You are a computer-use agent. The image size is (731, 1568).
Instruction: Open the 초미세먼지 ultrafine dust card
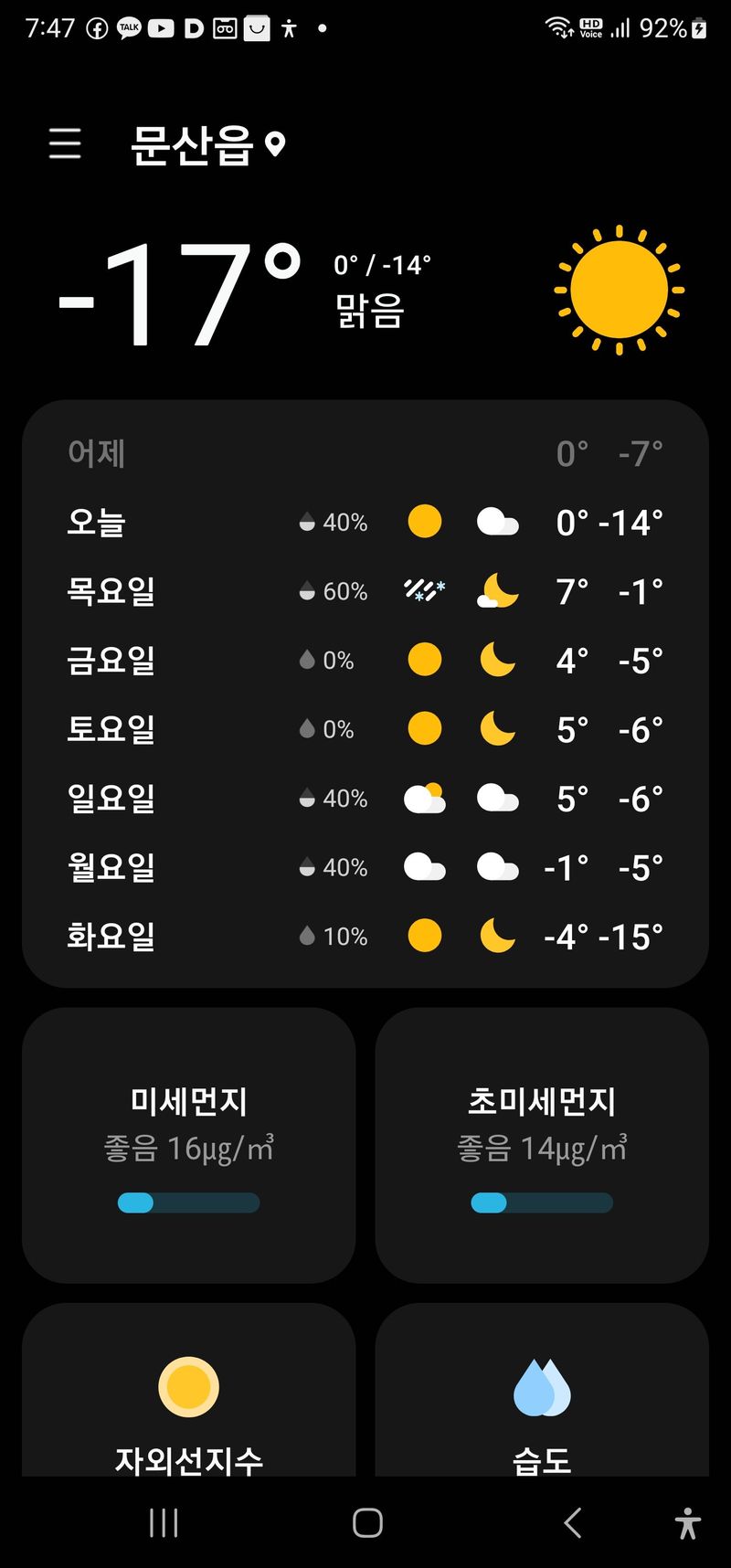coord(542,1145)
